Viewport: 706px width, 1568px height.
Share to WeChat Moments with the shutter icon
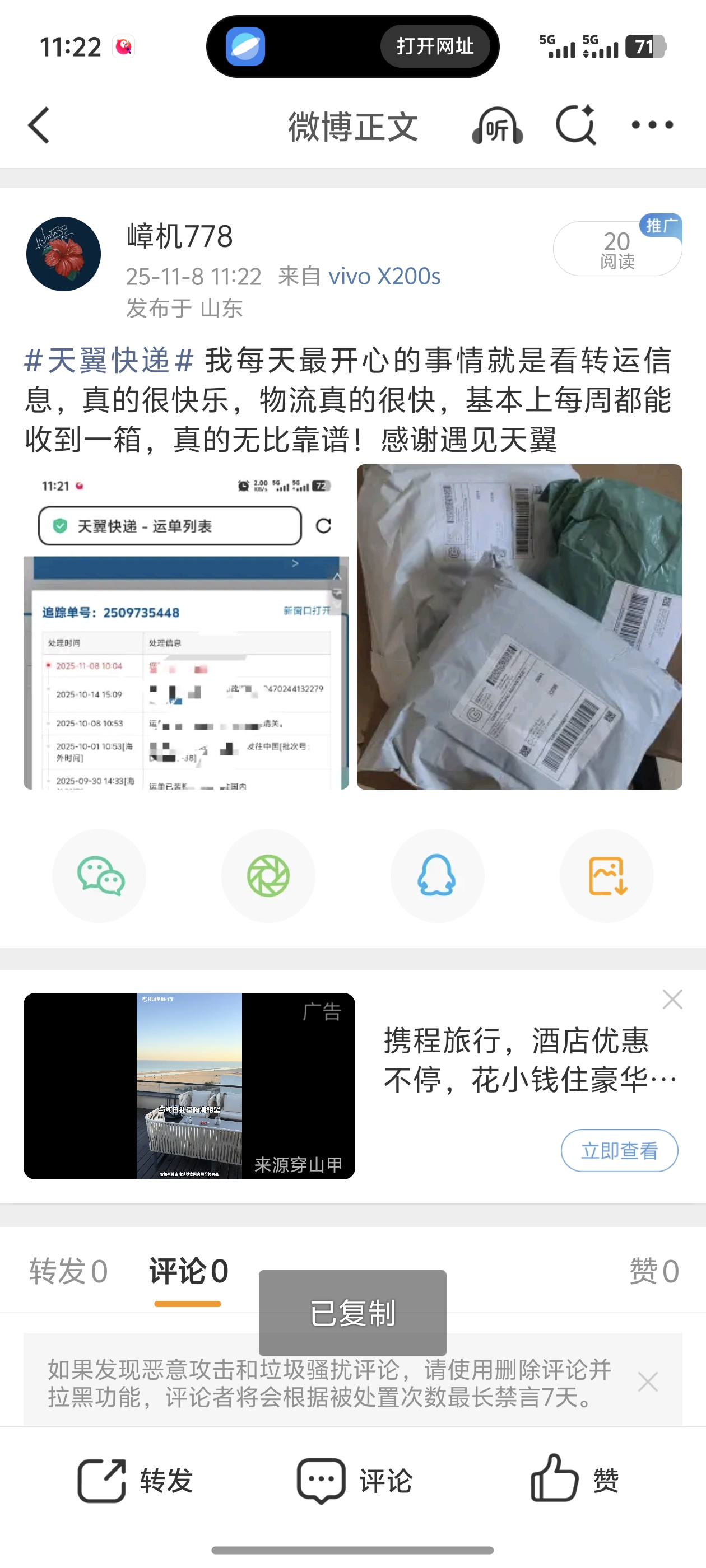click(x=268, y=875)
